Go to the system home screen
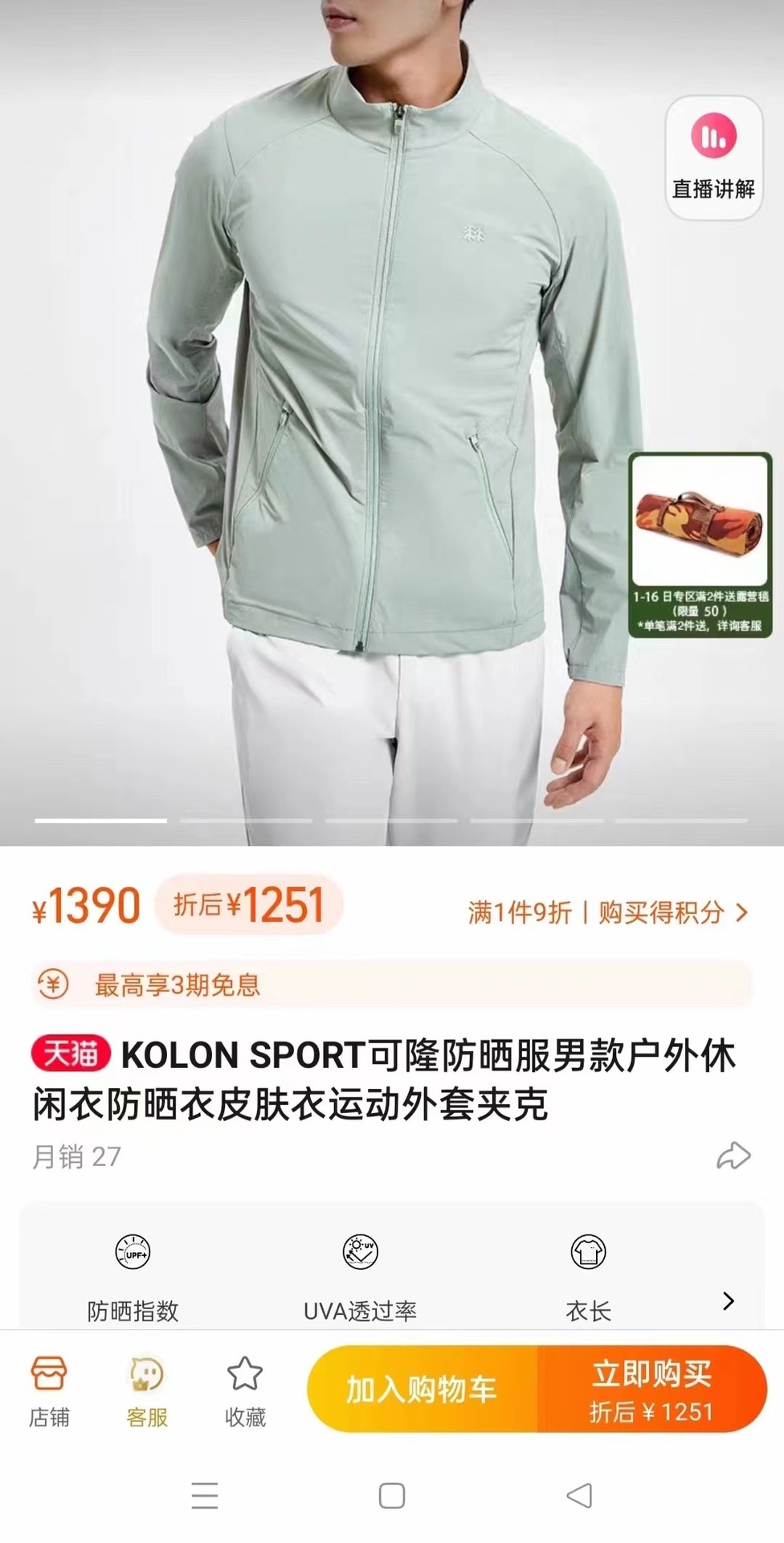This screenshot has width=784, height=1543. click(391, 1496)
